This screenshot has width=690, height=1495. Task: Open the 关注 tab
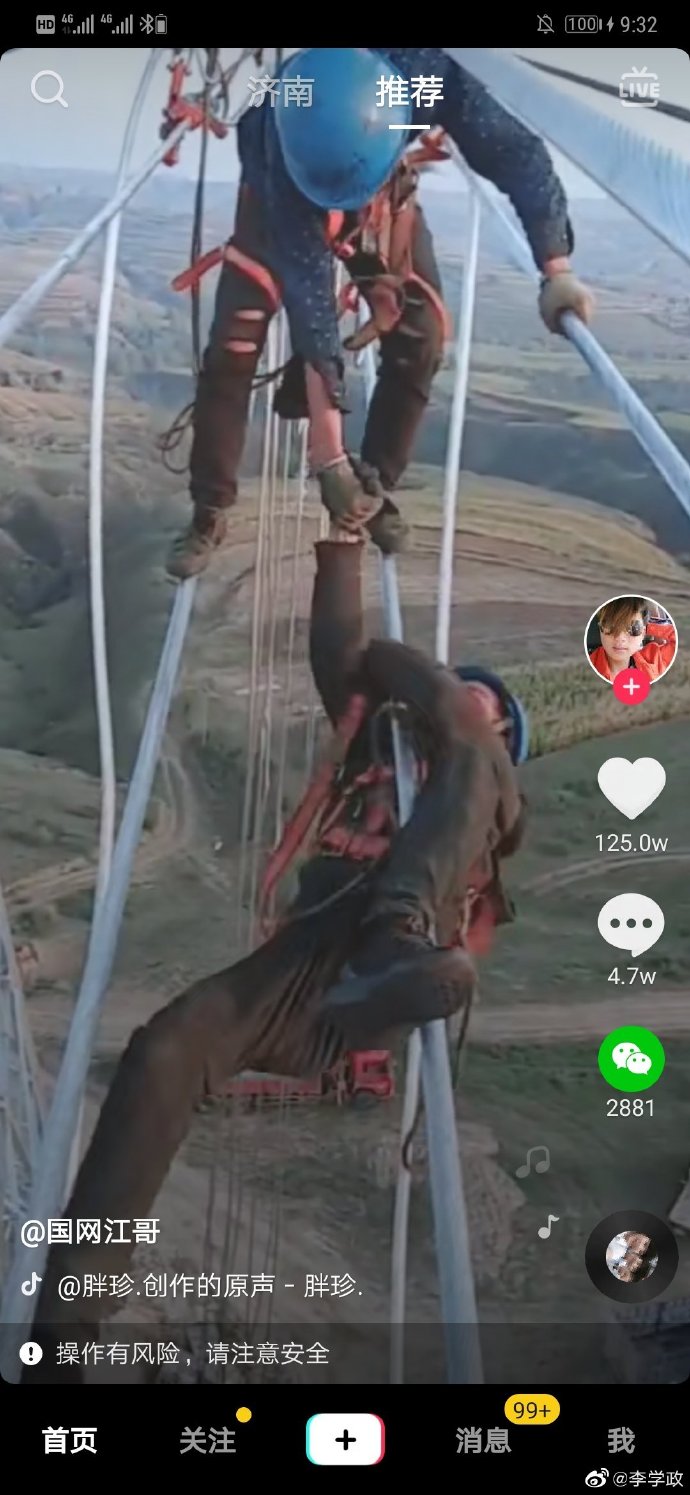[x=207, y=1440]
